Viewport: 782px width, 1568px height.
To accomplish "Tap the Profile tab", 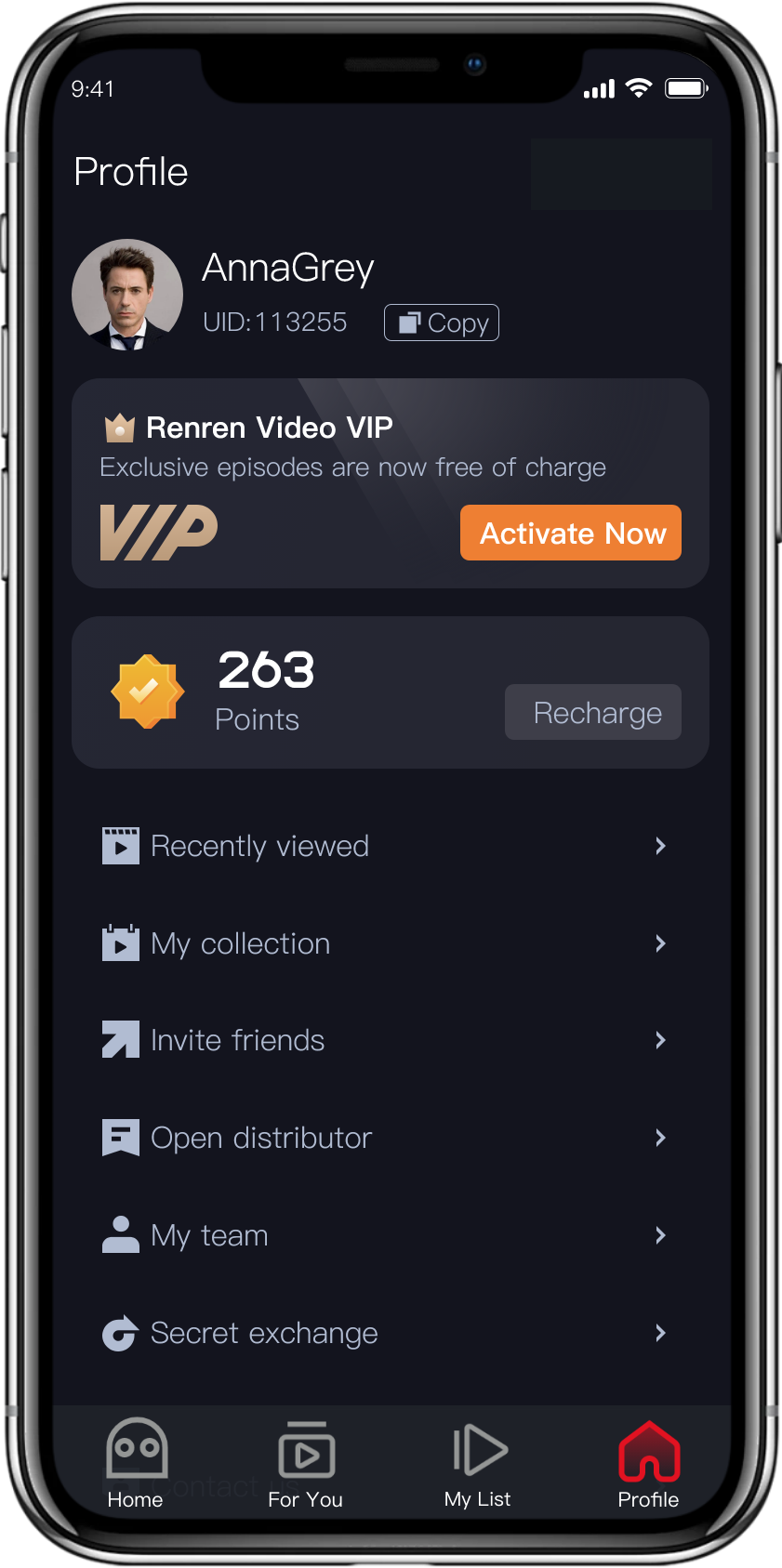I will click(648, 1463).
